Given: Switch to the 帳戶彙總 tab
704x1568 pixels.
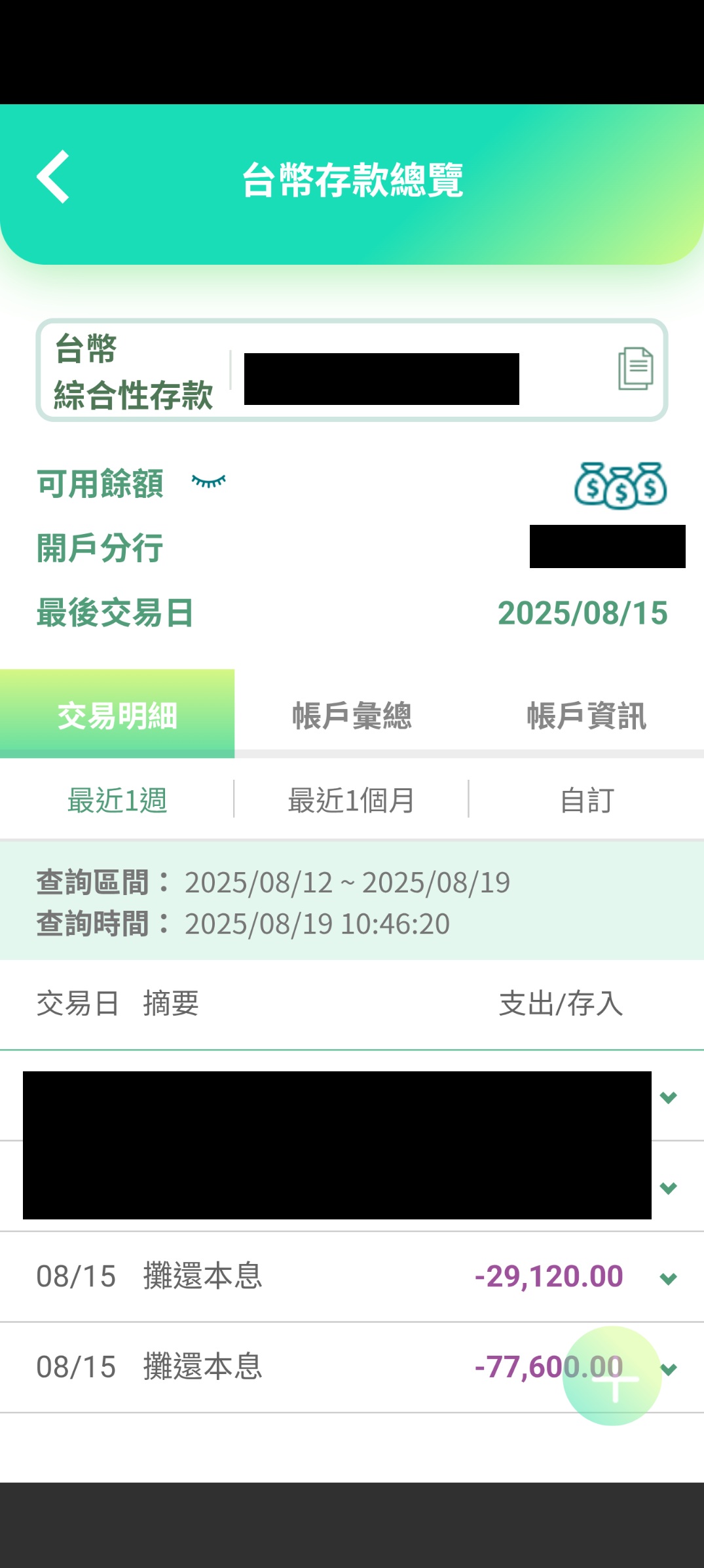Looking at the screenshot, I should [x=352, y=715].
